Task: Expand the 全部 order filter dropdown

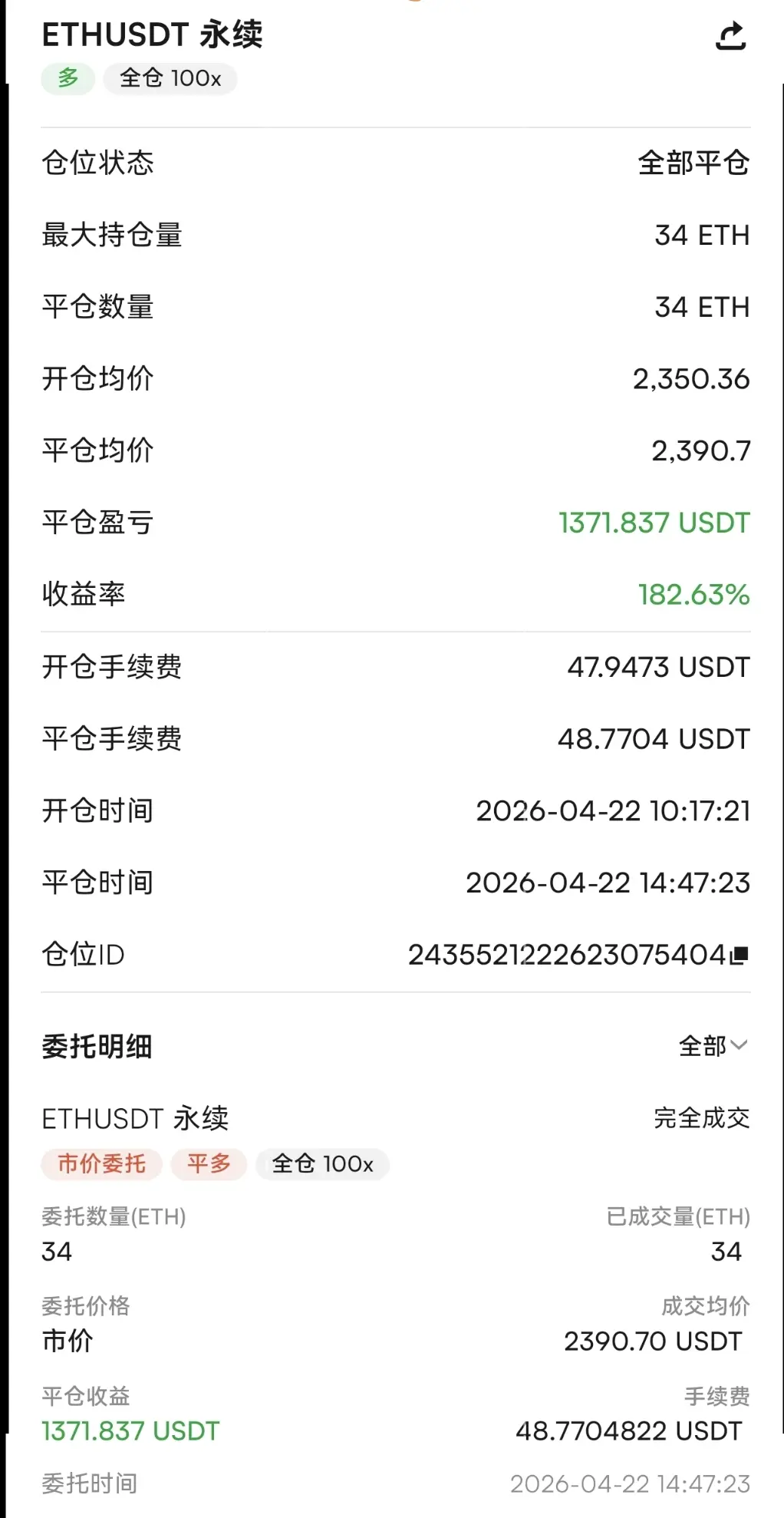Action: click(x=713, y=1045)
